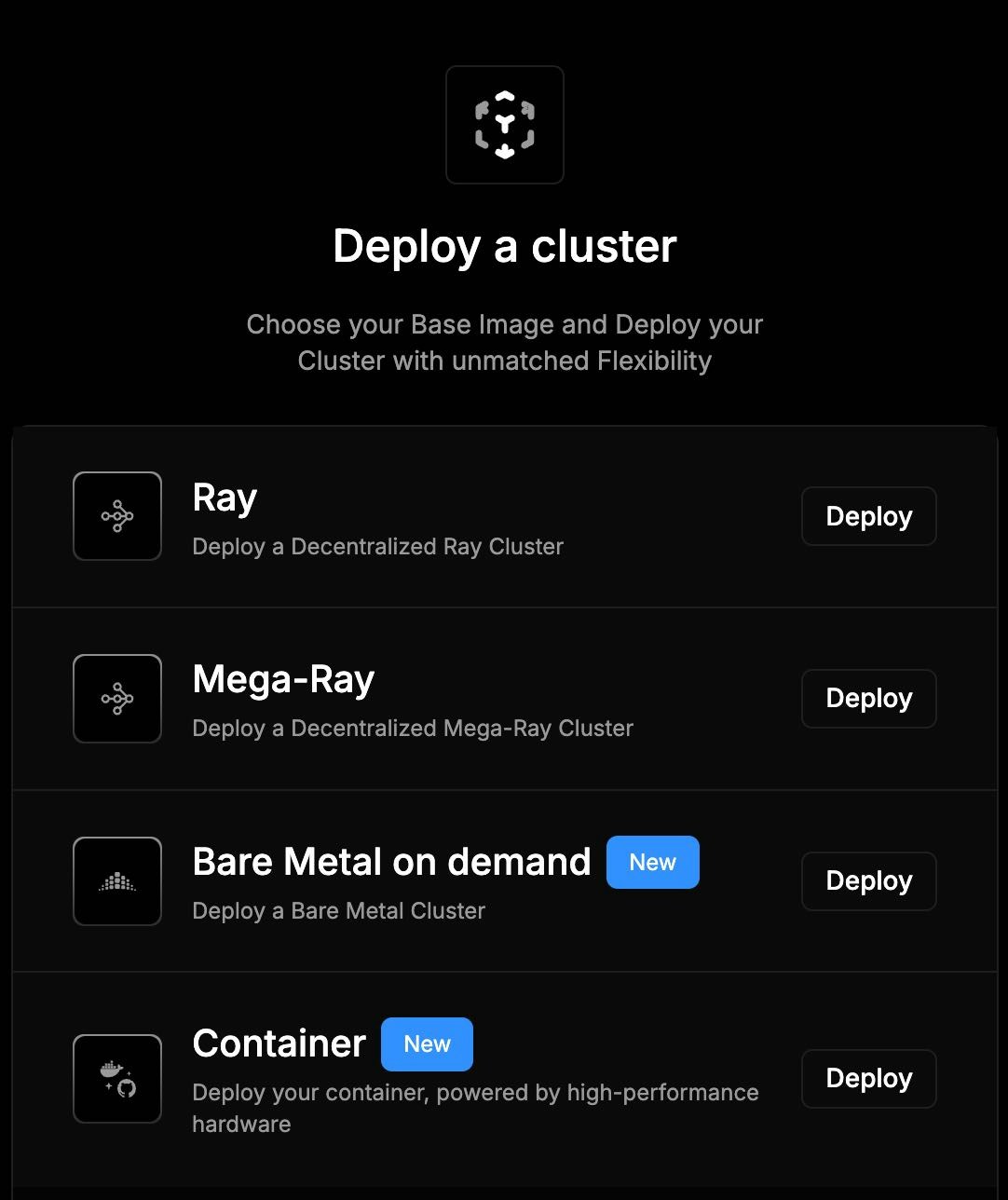Viewport: 1008px width, 1200px height.
Task: Deploy a Ray cluster
Action: pyautogui.click(x=868, y=516)
